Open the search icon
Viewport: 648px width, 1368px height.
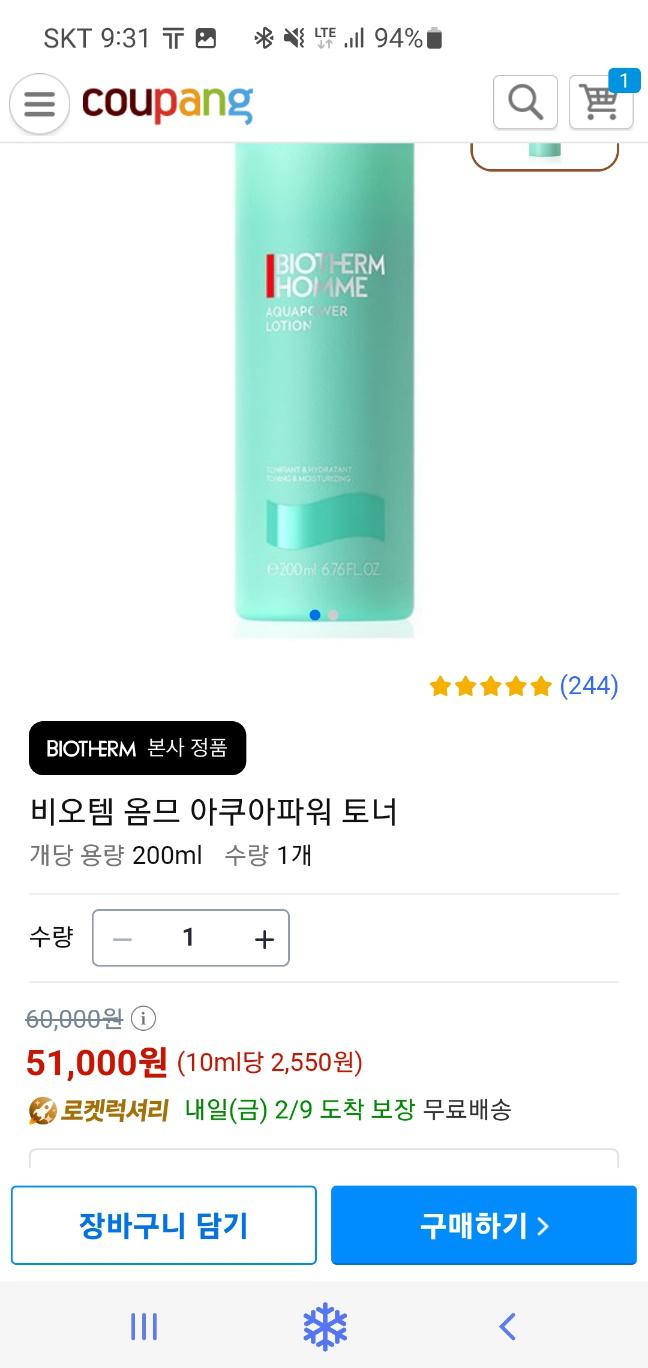[525, 102]
